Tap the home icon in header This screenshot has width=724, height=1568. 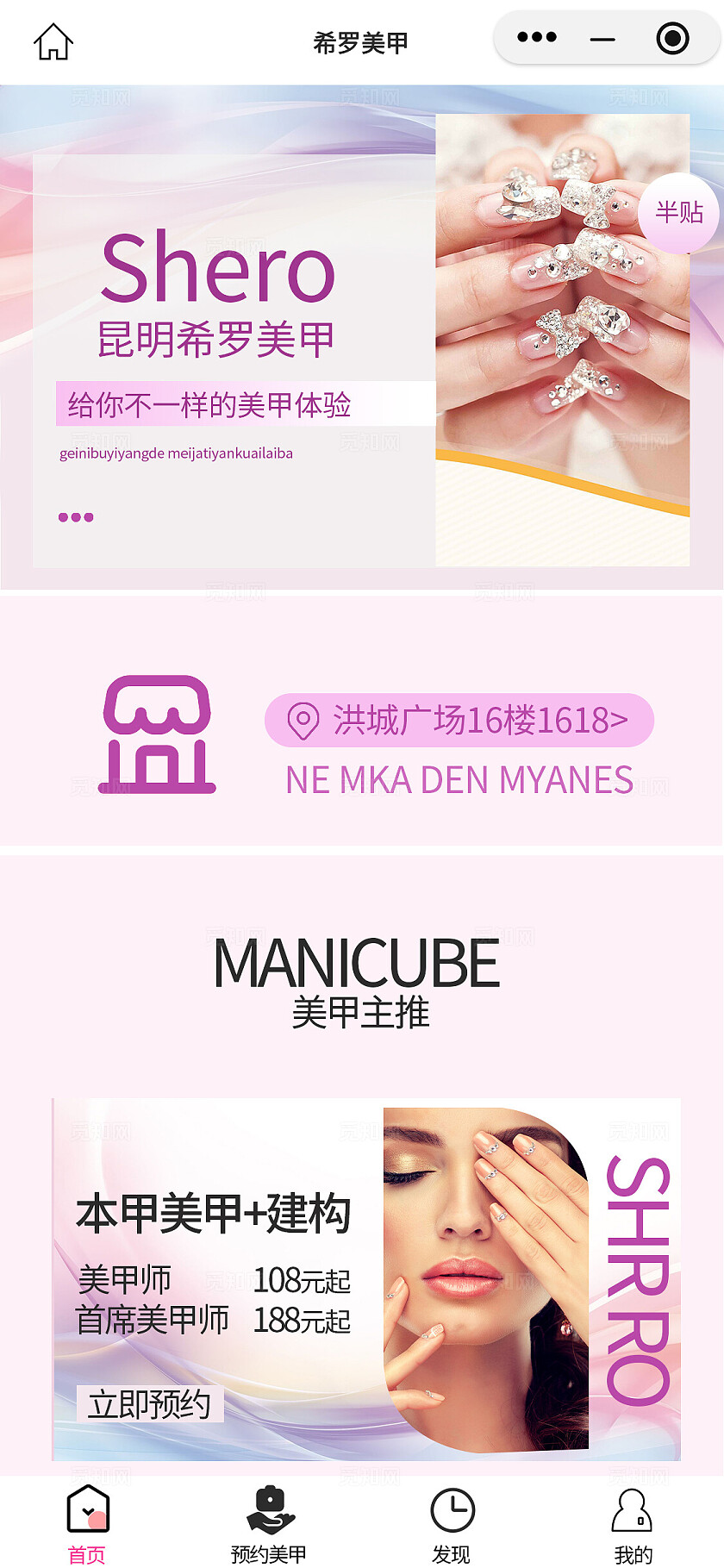pos(53,41)
